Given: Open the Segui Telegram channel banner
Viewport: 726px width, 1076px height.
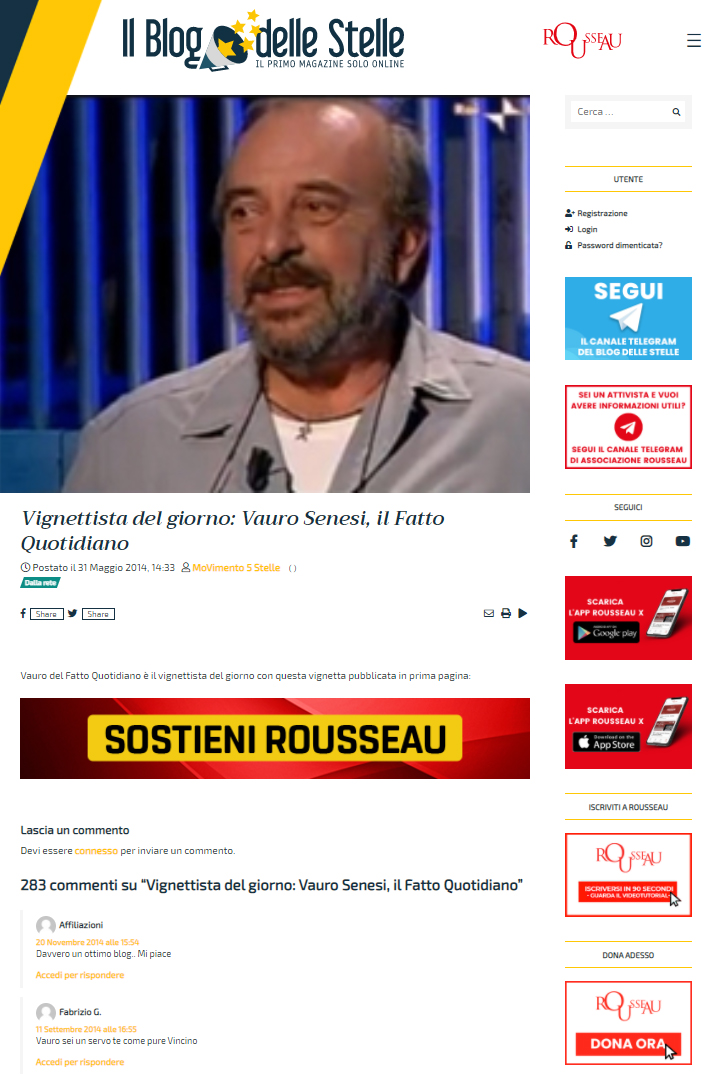Looking at the screenshot, I should (x=628, y=318).
